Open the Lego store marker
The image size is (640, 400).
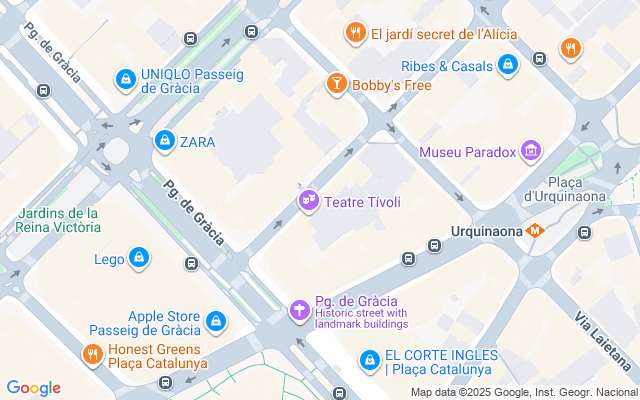[x=139, y=260]
